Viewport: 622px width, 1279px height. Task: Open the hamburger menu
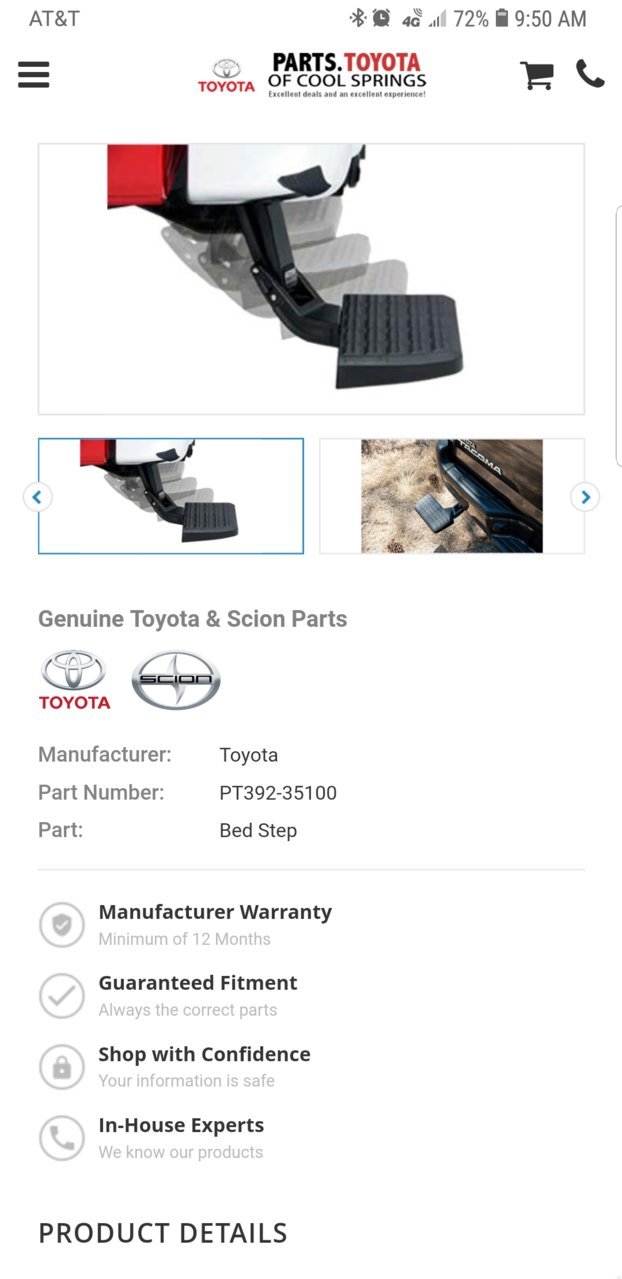coord(34,75)
